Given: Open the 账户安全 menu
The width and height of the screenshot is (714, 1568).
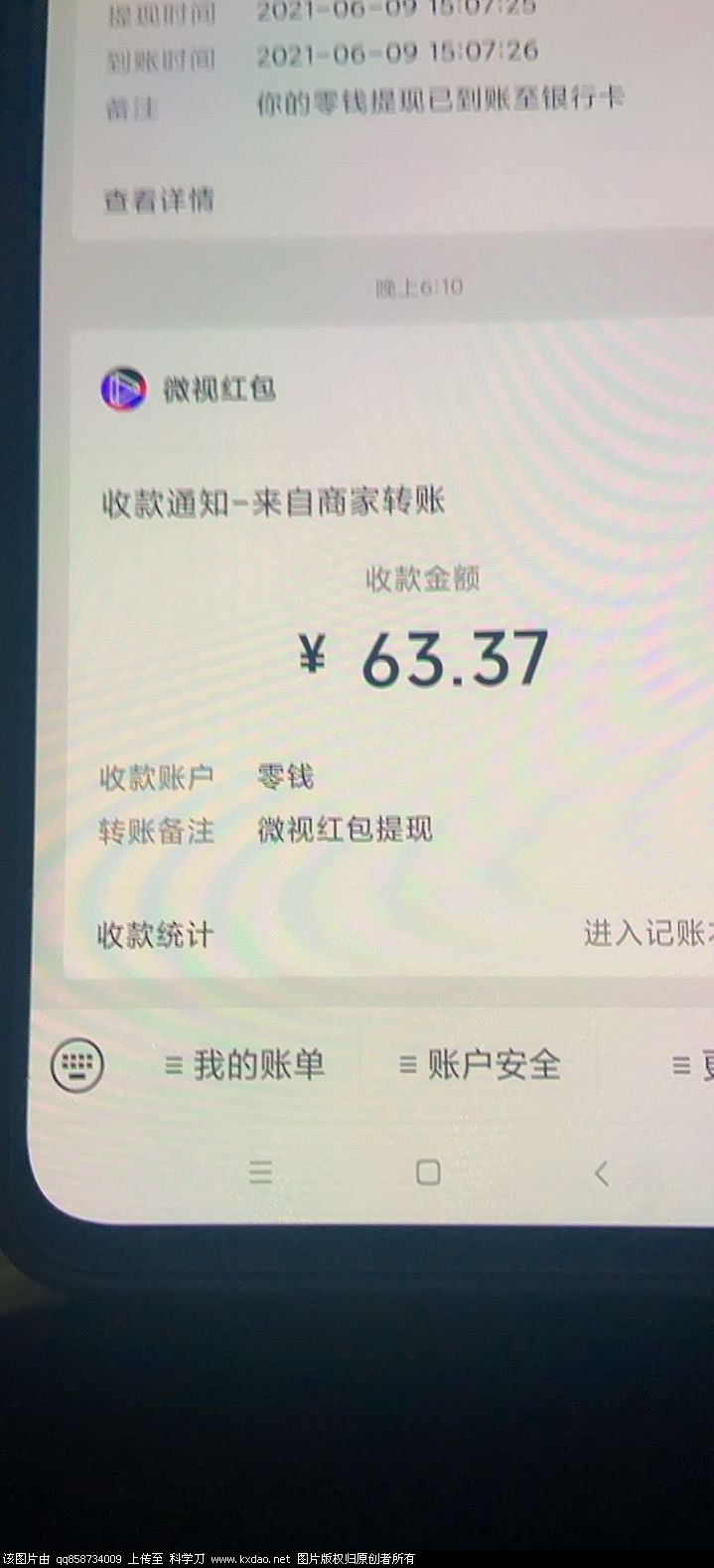Looking at the screenshot, I should 481,1065.
